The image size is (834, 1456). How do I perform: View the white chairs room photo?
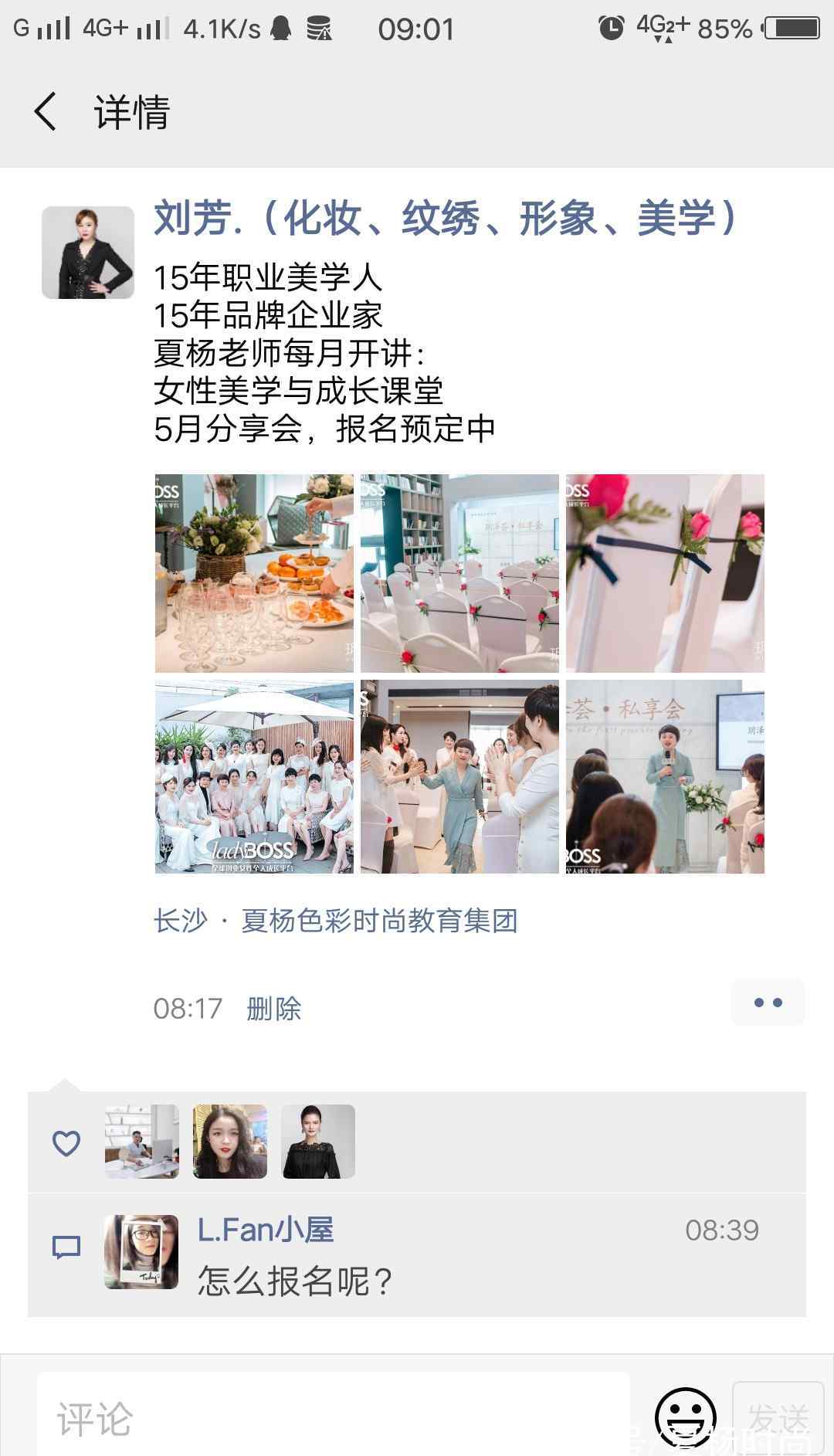[459, 573]
